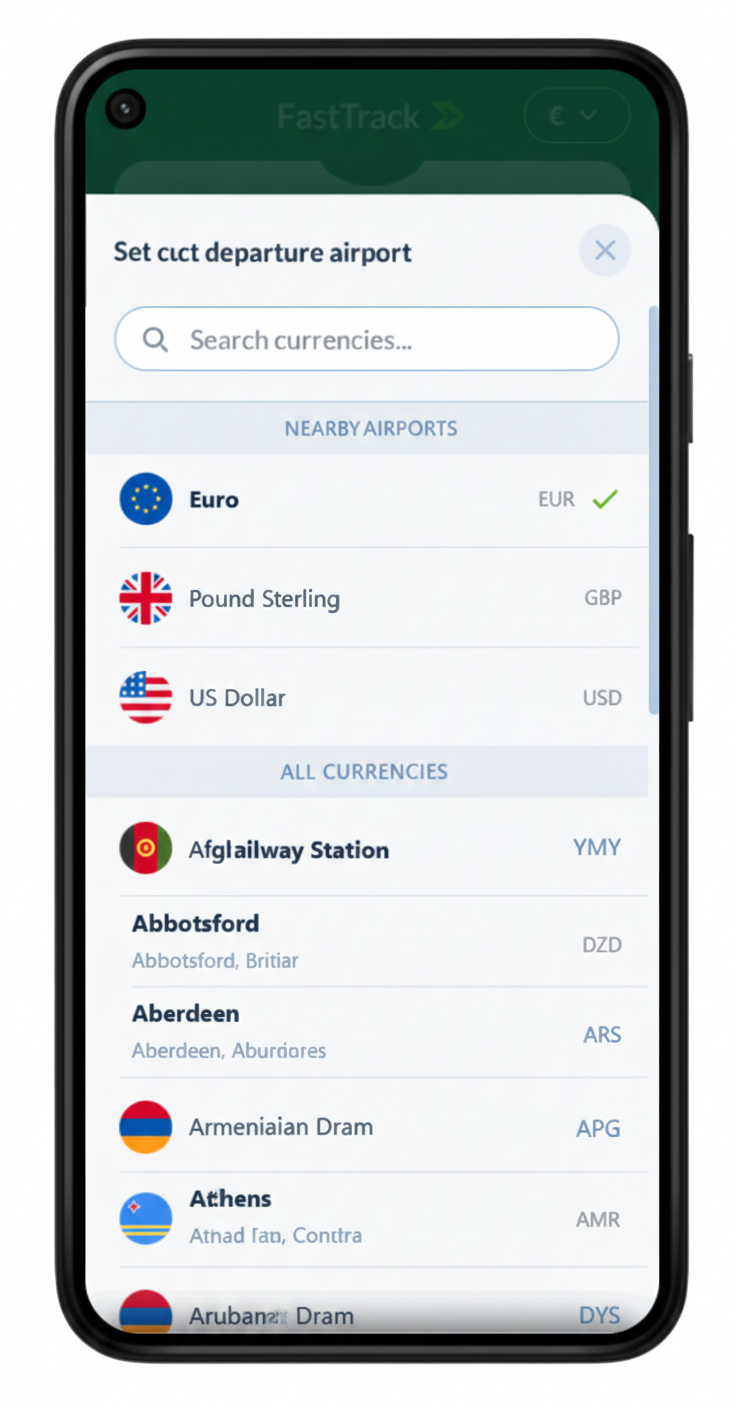The image size is (736, 1408).
Task: Select the Athens AMR row
Action: (x=367, y=1217)
